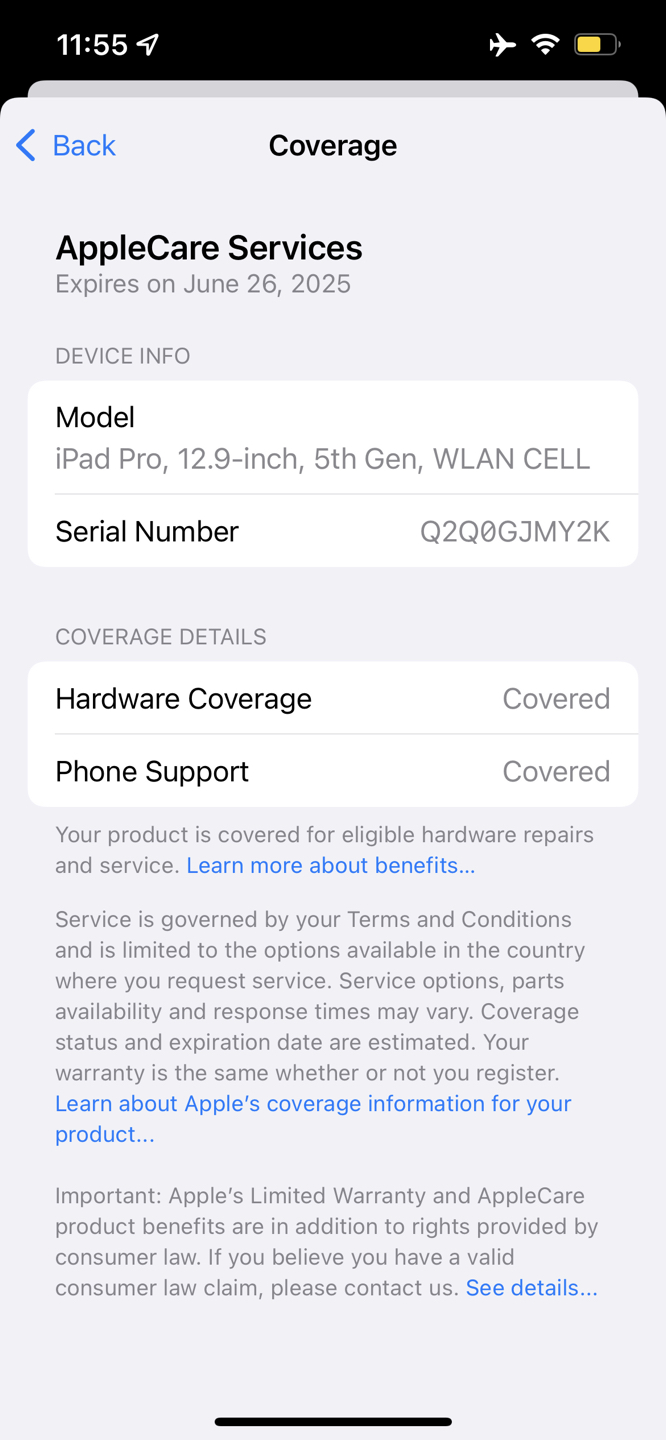Tap See details about consumer law
The image size is (666, 1440).
[x=531, y=1288]
